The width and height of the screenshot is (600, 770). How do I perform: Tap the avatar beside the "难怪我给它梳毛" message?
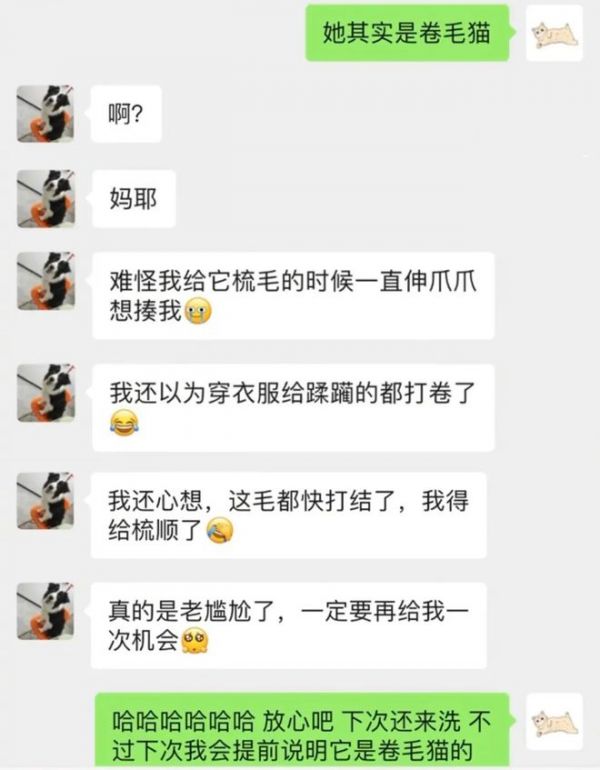[45, 282]
